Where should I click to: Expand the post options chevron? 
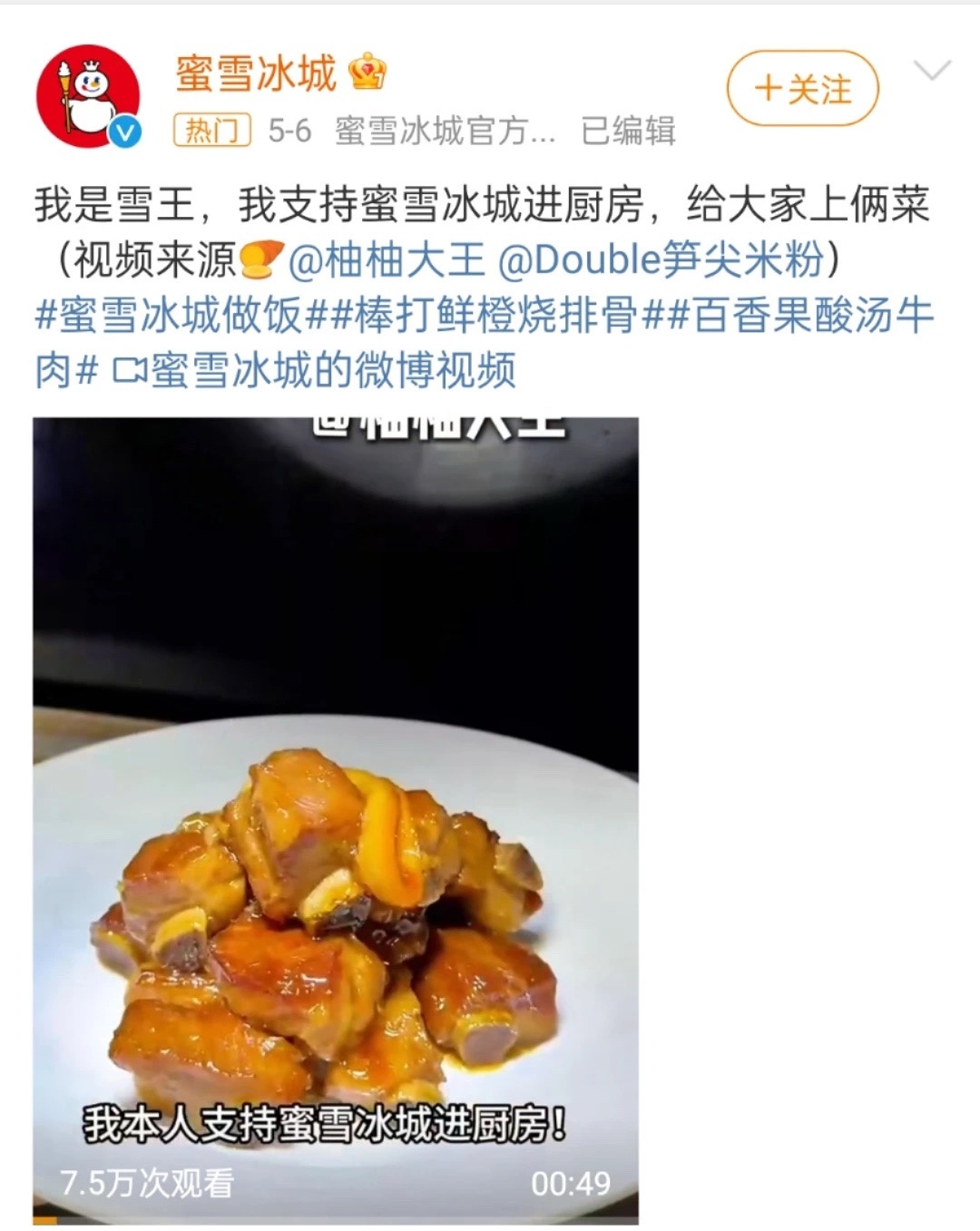pyautogui.click(x=932, y=71)
